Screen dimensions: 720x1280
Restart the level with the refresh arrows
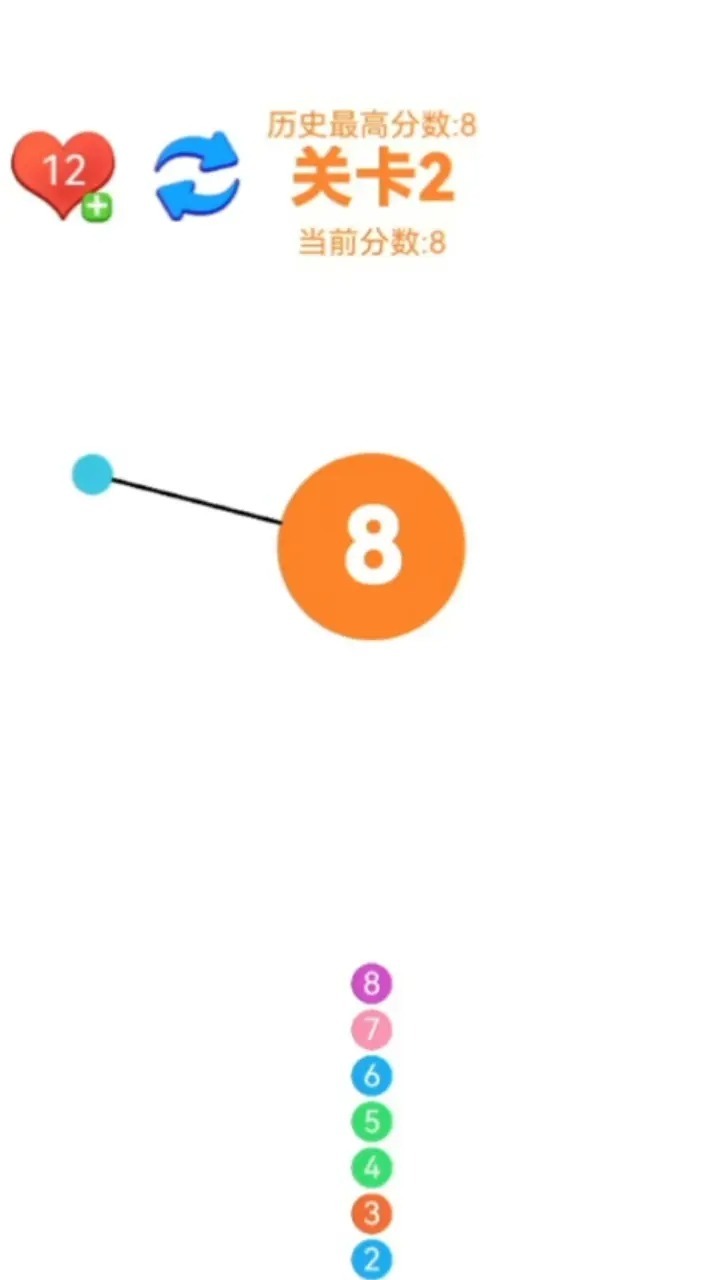pos(197,175)
